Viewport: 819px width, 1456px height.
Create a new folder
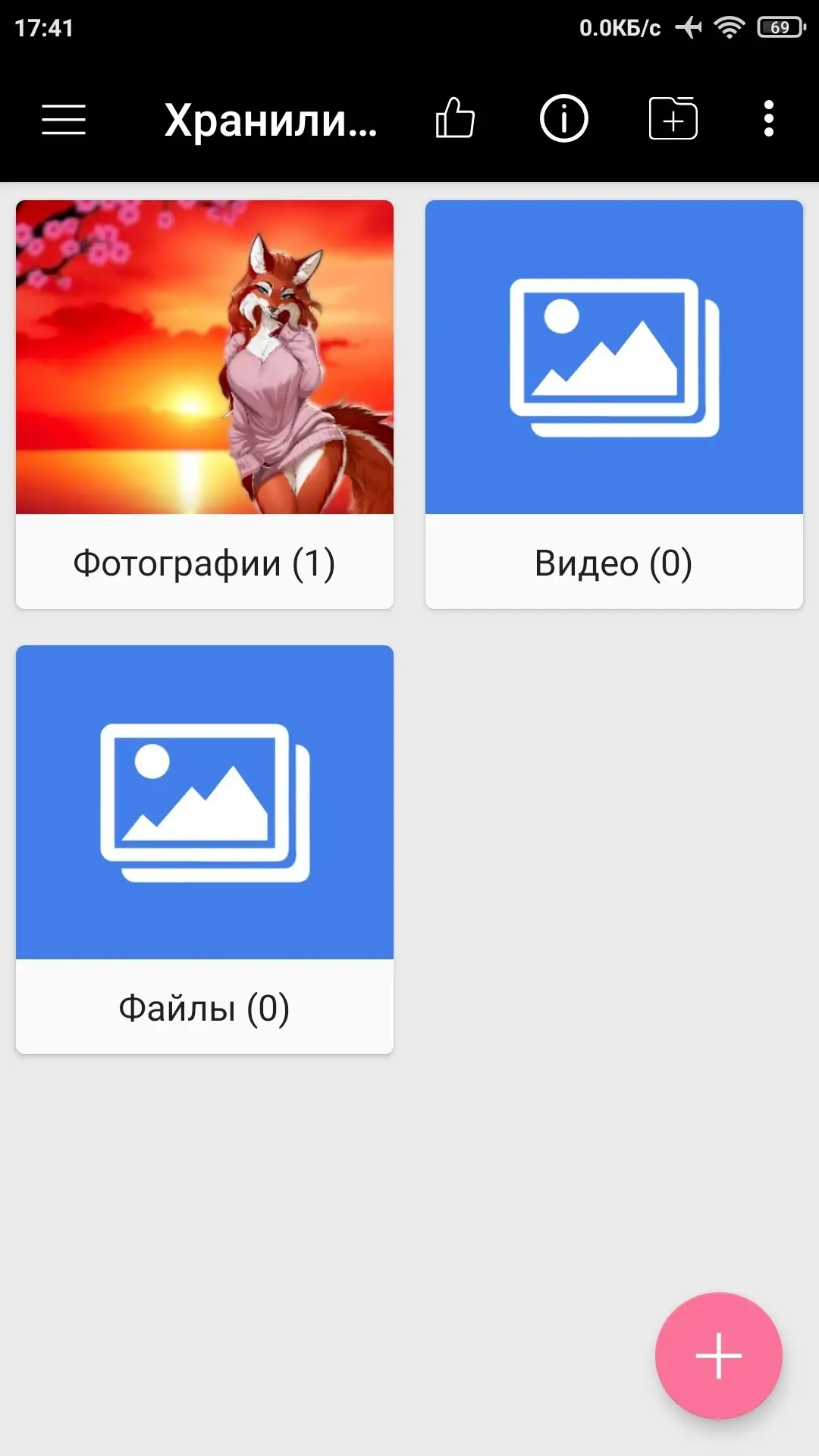pos(673,118)
